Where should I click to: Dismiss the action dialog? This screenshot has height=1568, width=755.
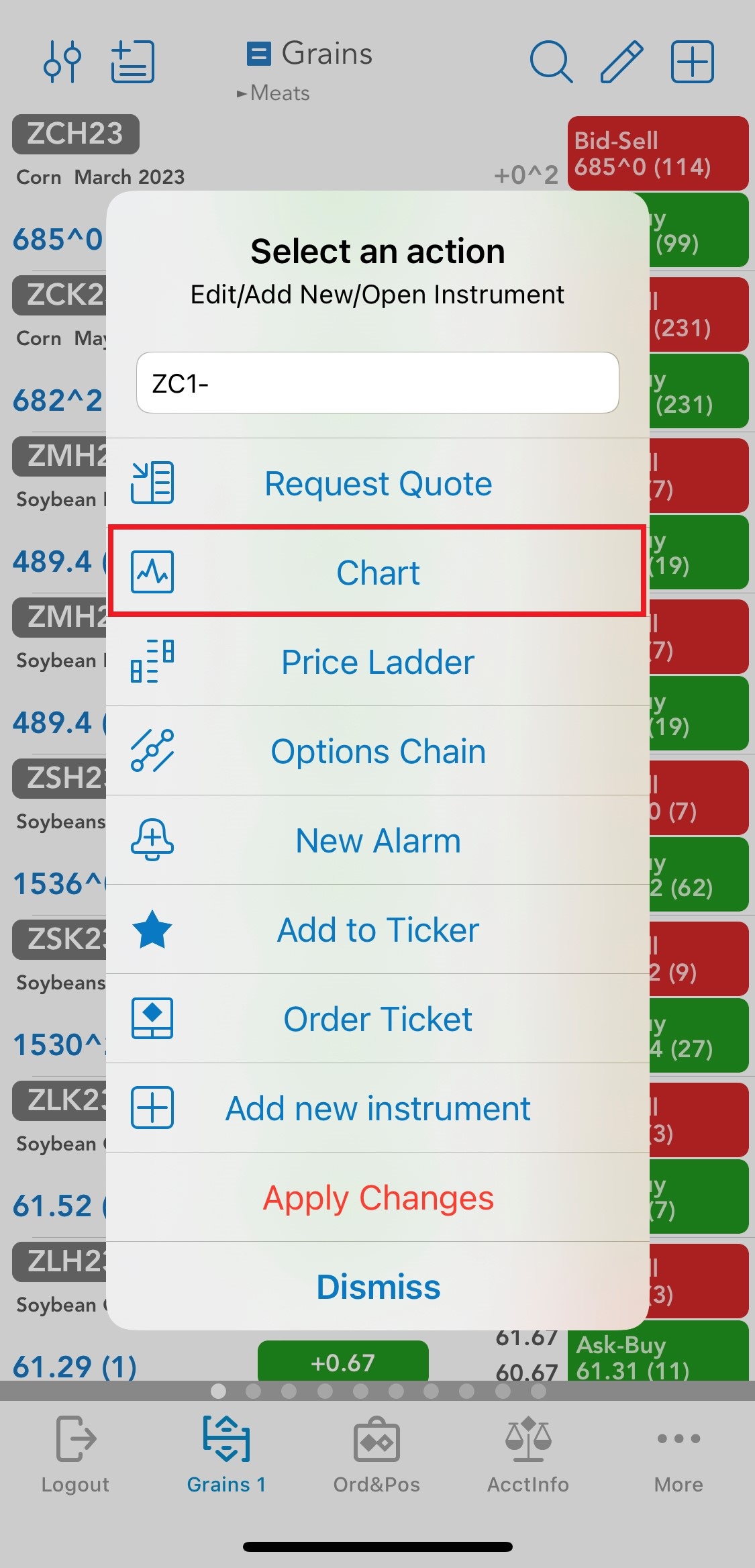(377, 1286)
